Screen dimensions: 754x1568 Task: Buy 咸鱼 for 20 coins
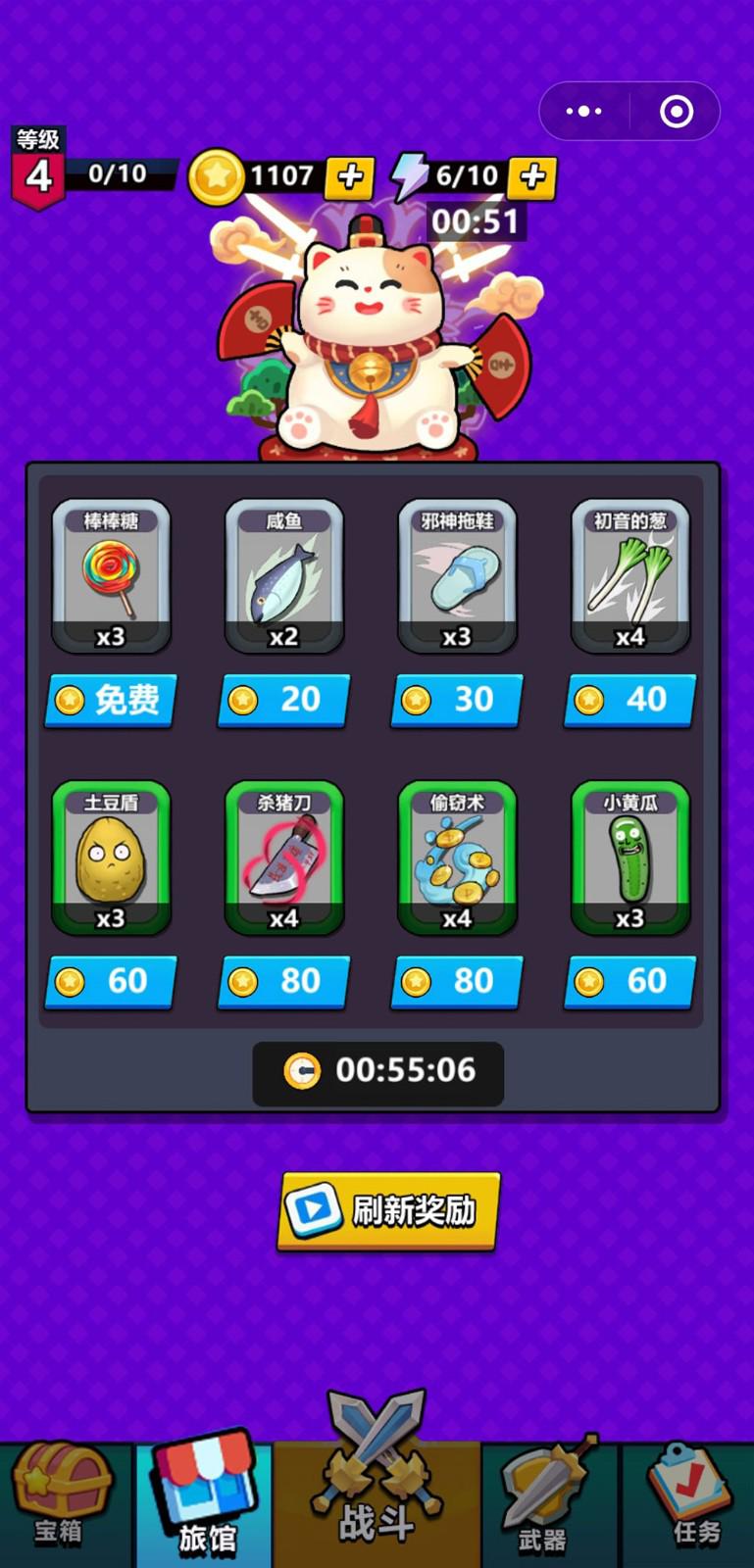(x=283, y=700)
